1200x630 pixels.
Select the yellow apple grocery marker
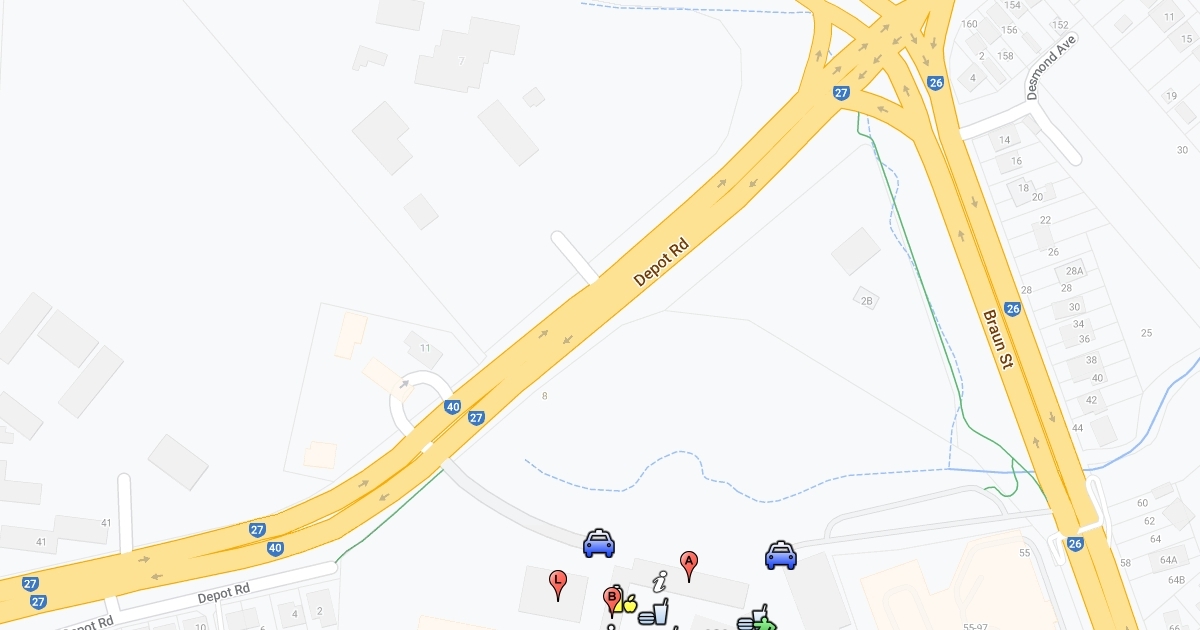click(629, 602)
